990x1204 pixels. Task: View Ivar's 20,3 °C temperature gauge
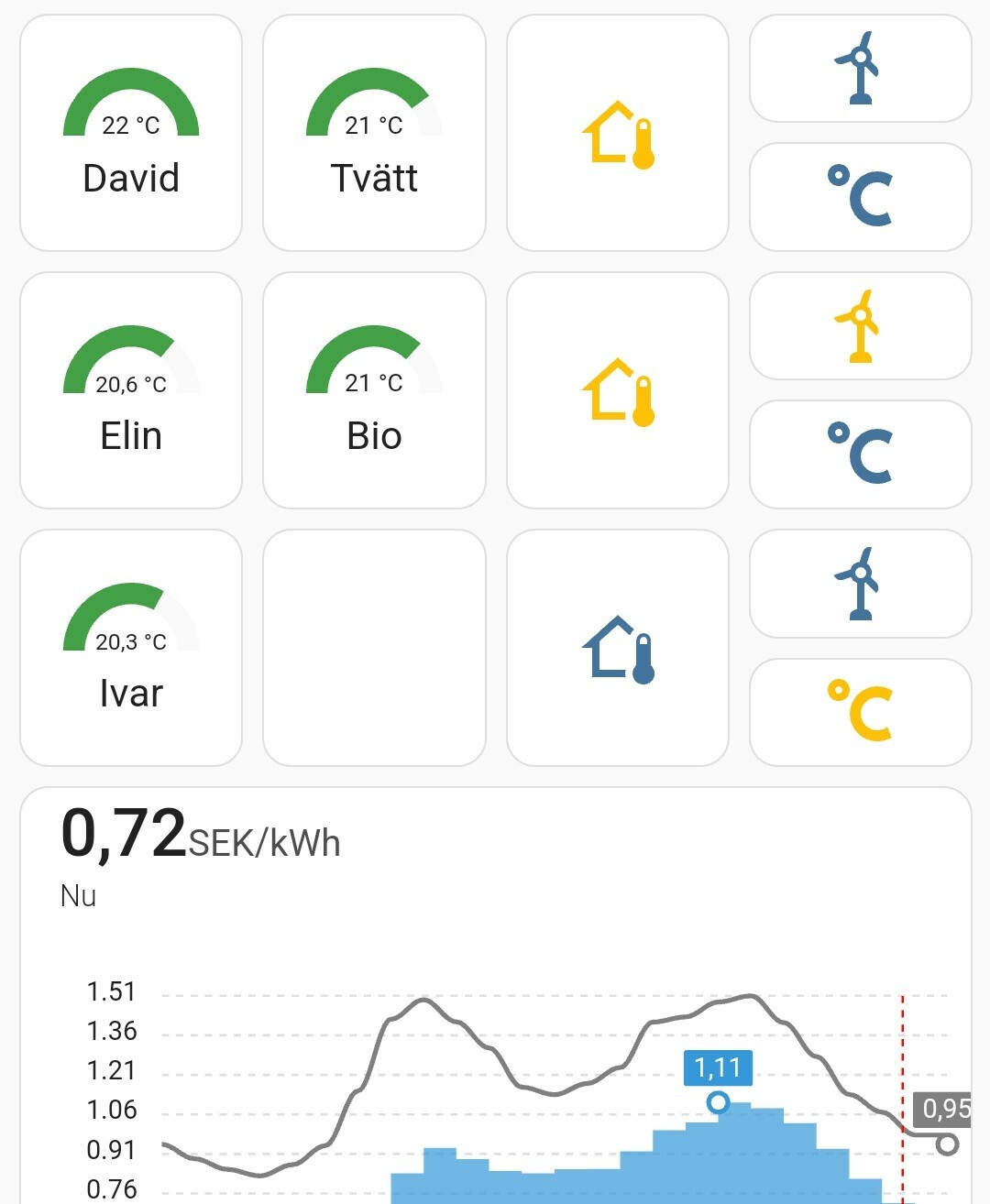point(131,648)
